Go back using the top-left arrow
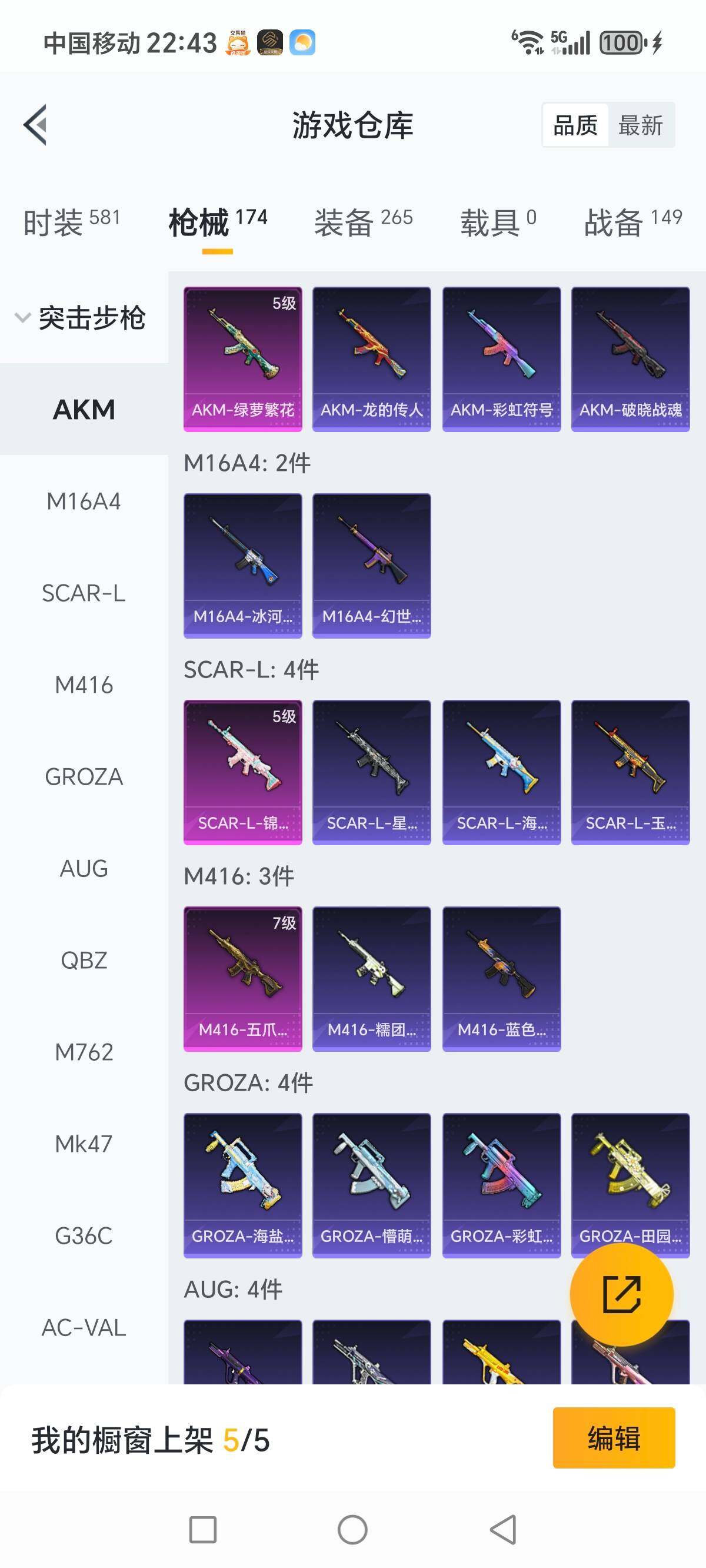 point(35,125)
